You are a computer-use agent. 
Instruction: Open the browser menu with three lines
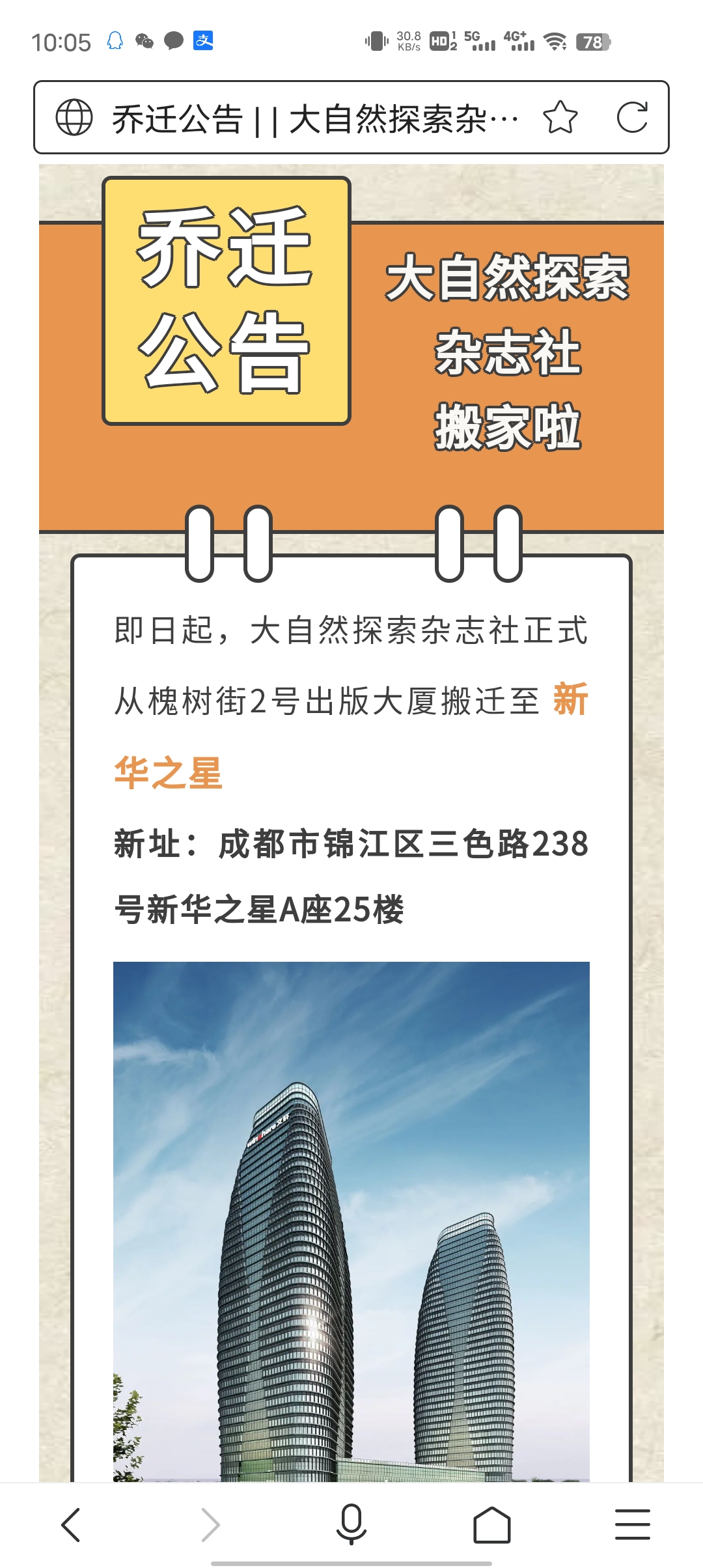[633, 1524]
